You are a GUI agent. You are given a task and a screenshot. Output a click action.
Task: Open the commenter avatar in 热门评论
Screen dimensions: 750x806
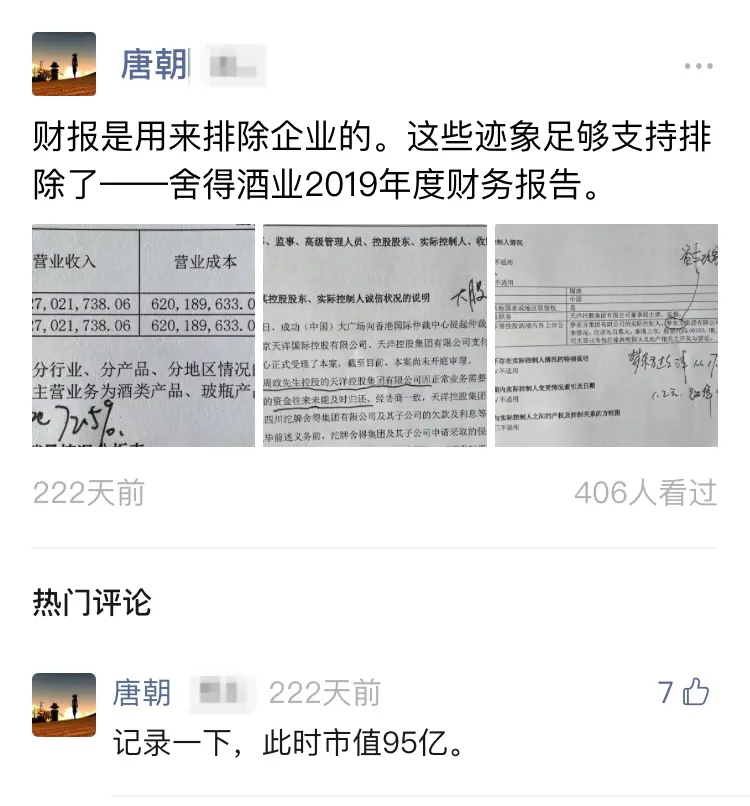[x=64, y=705]
